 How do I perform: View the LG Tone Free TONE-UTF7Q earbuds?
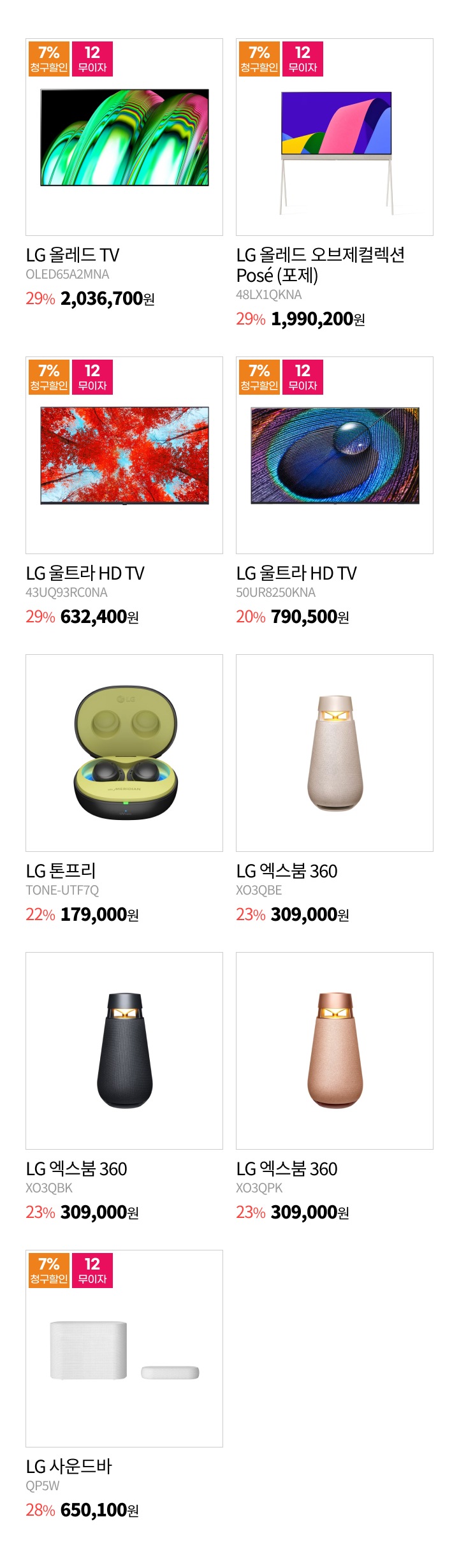124,753
